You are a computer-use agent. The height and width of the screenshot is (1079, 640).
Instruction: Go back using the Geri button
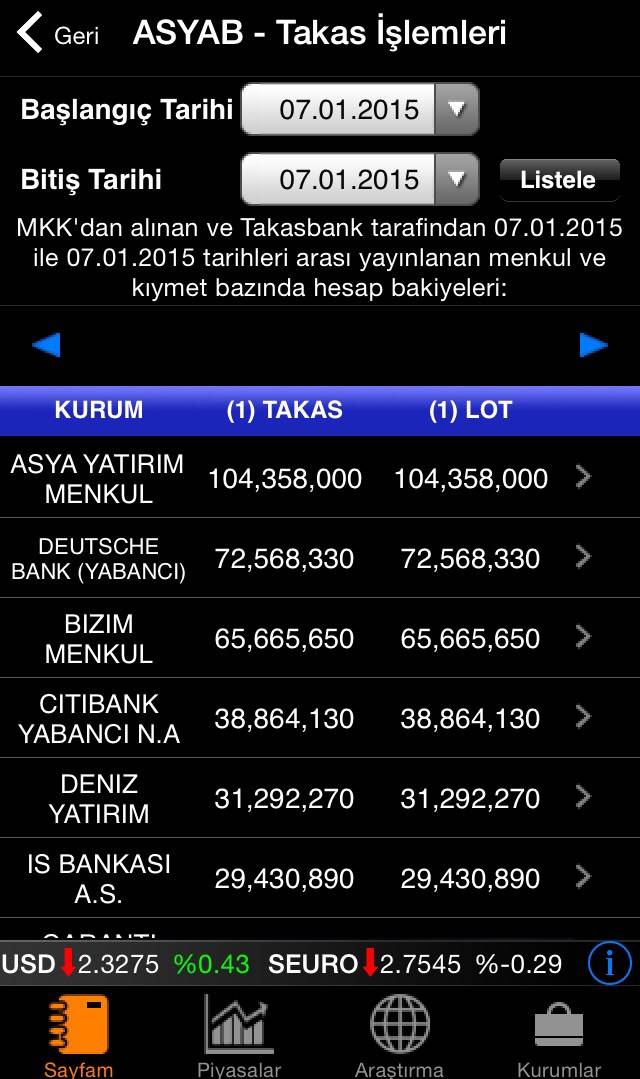click(58, 34)
